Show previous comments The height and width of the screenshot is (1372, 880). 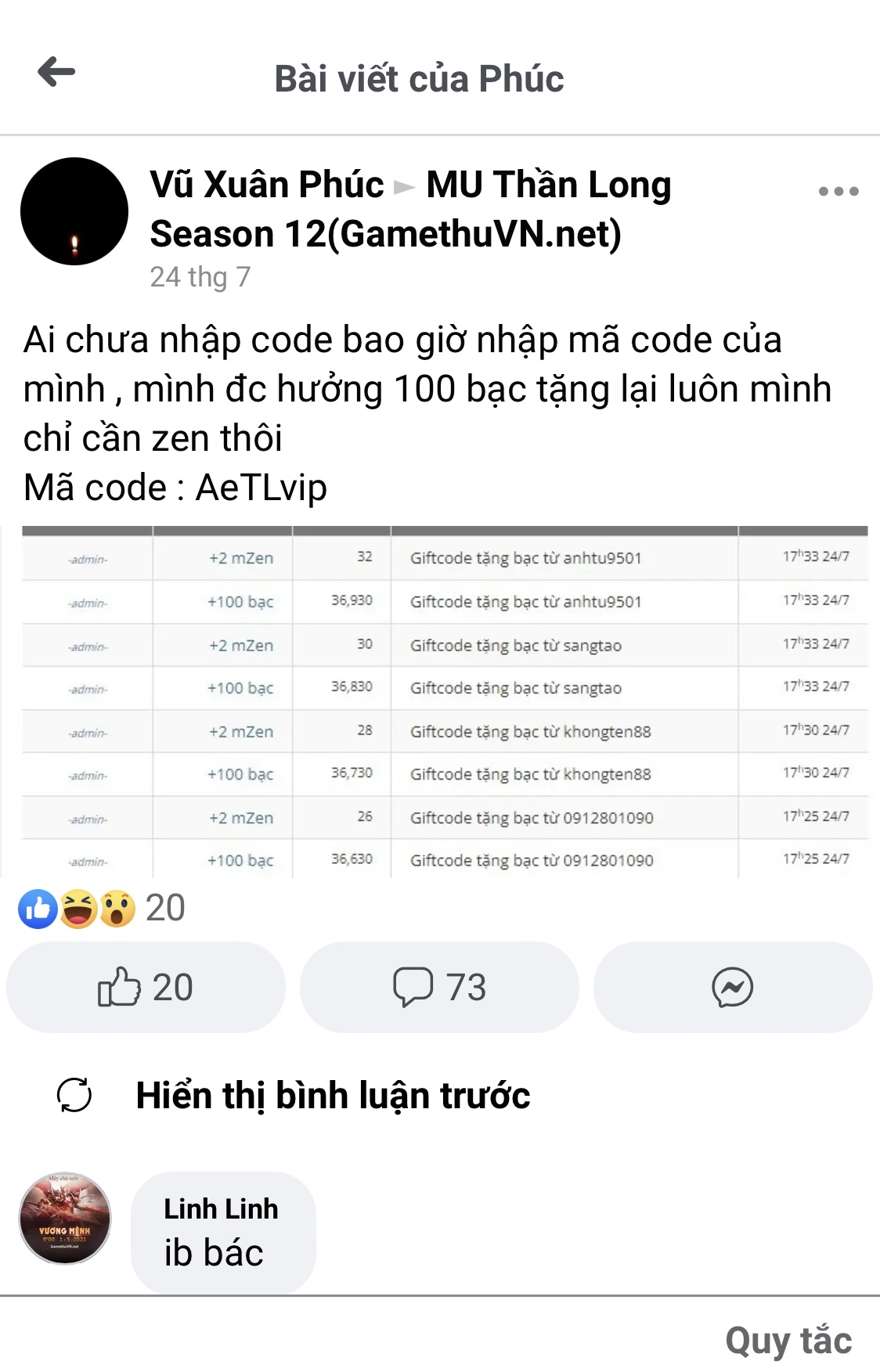pos(333,1096)
